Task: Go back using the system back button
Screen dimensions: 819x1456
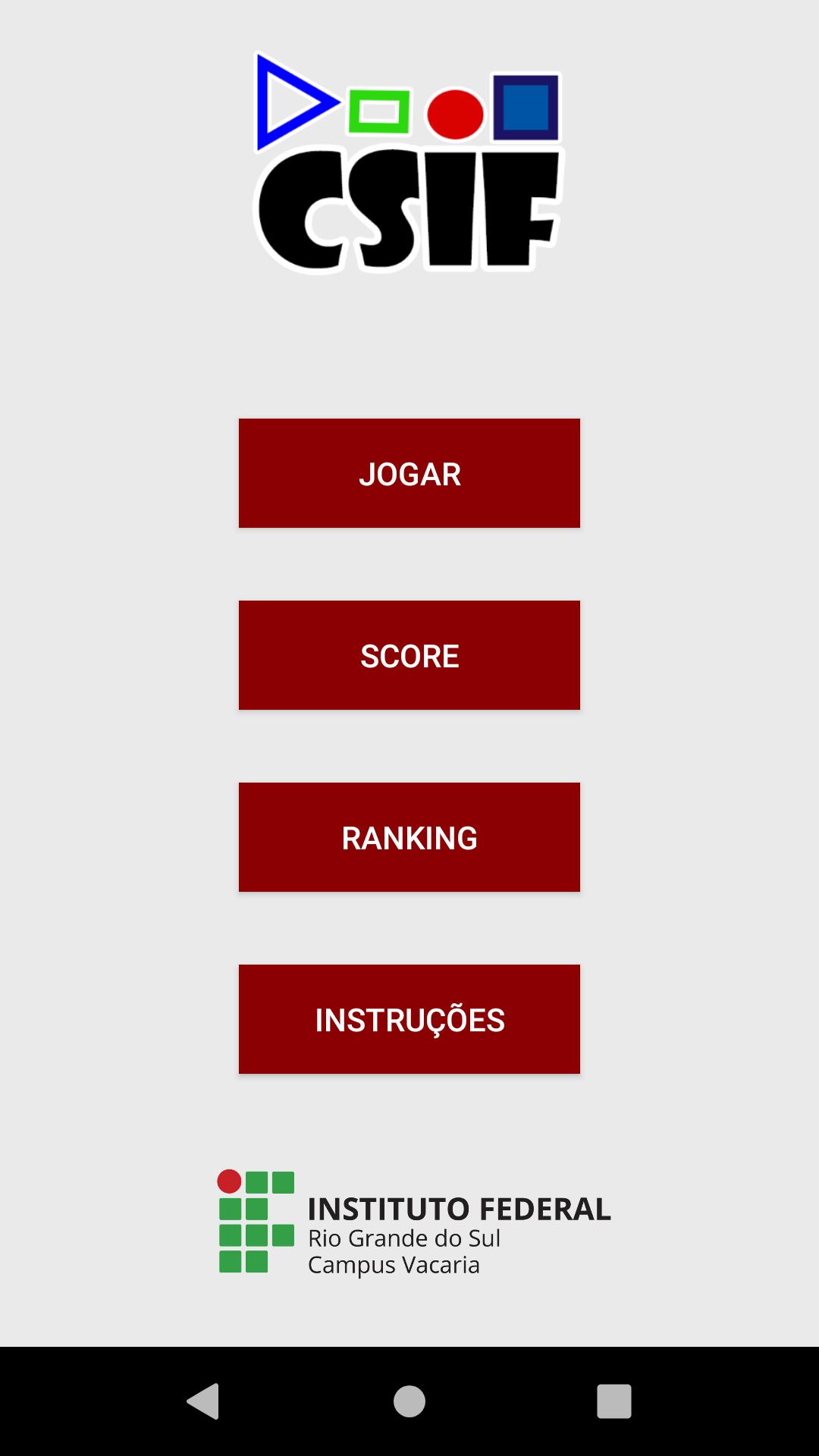Action: (203, 1401)
